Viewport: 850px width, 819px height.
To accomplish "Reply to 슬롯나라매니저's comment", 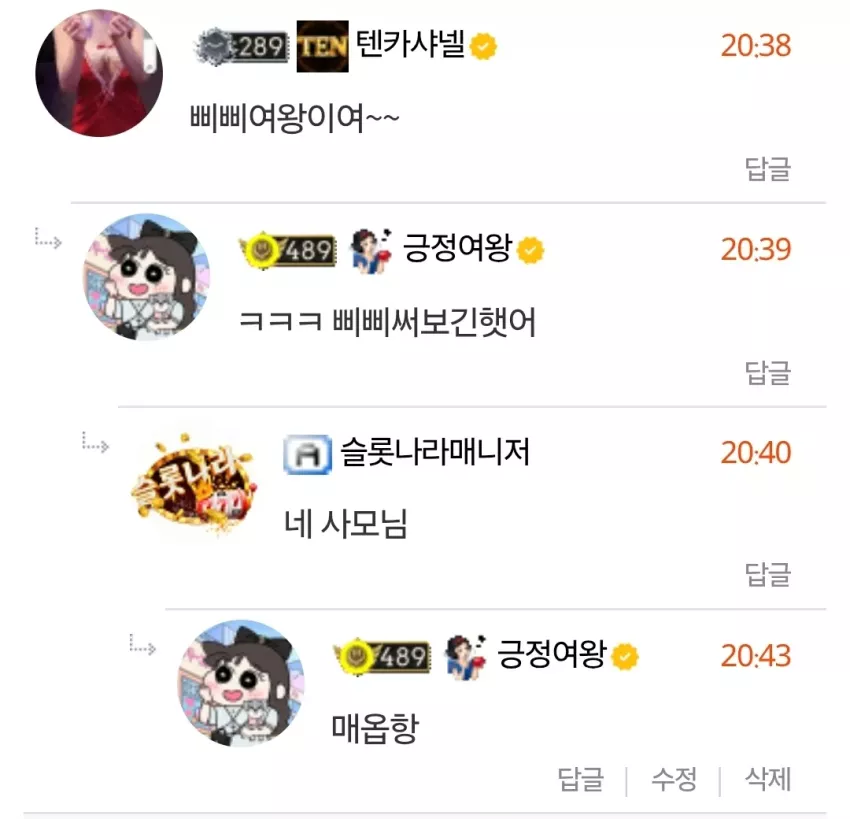I will (768, 574).
